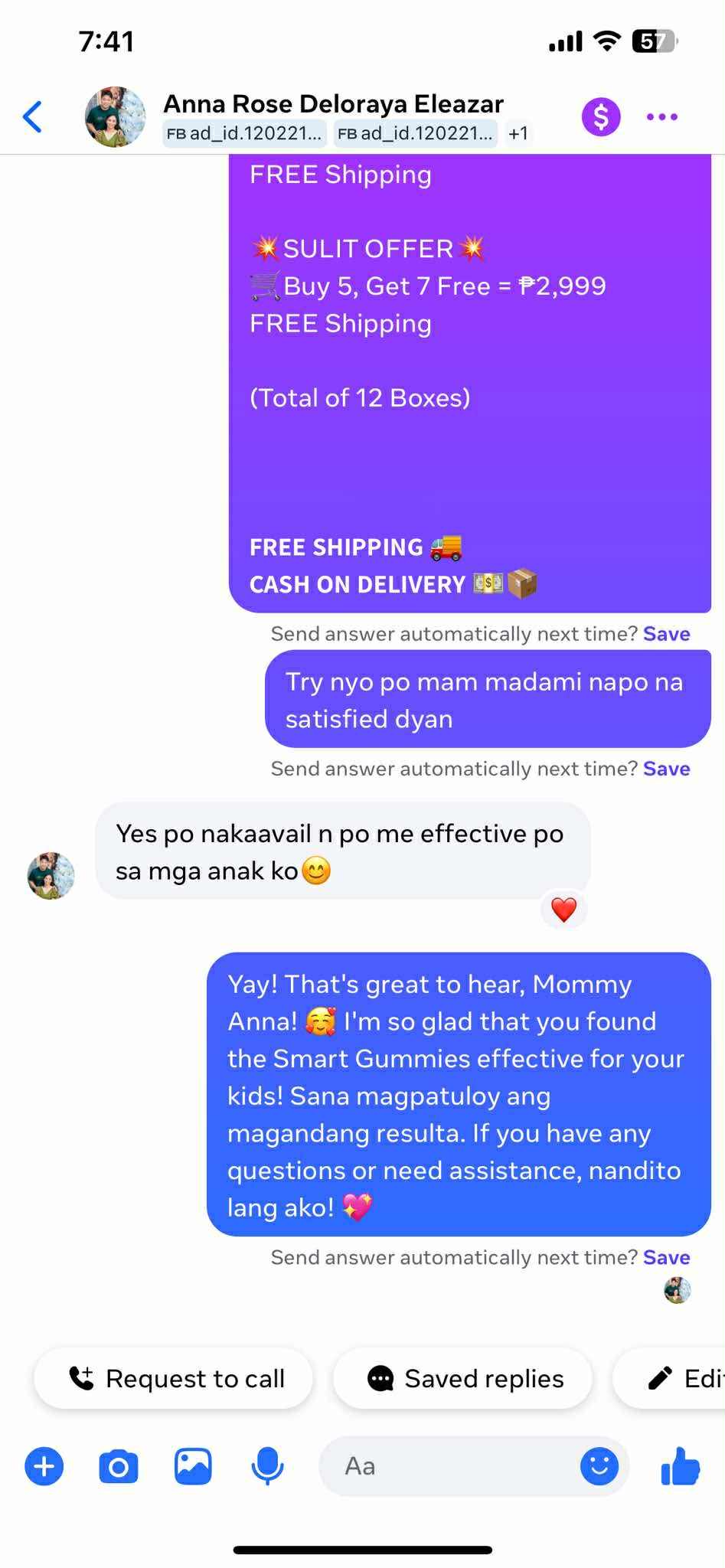Tap Request to call
725x1568 pixels.
click(175, 1379)
